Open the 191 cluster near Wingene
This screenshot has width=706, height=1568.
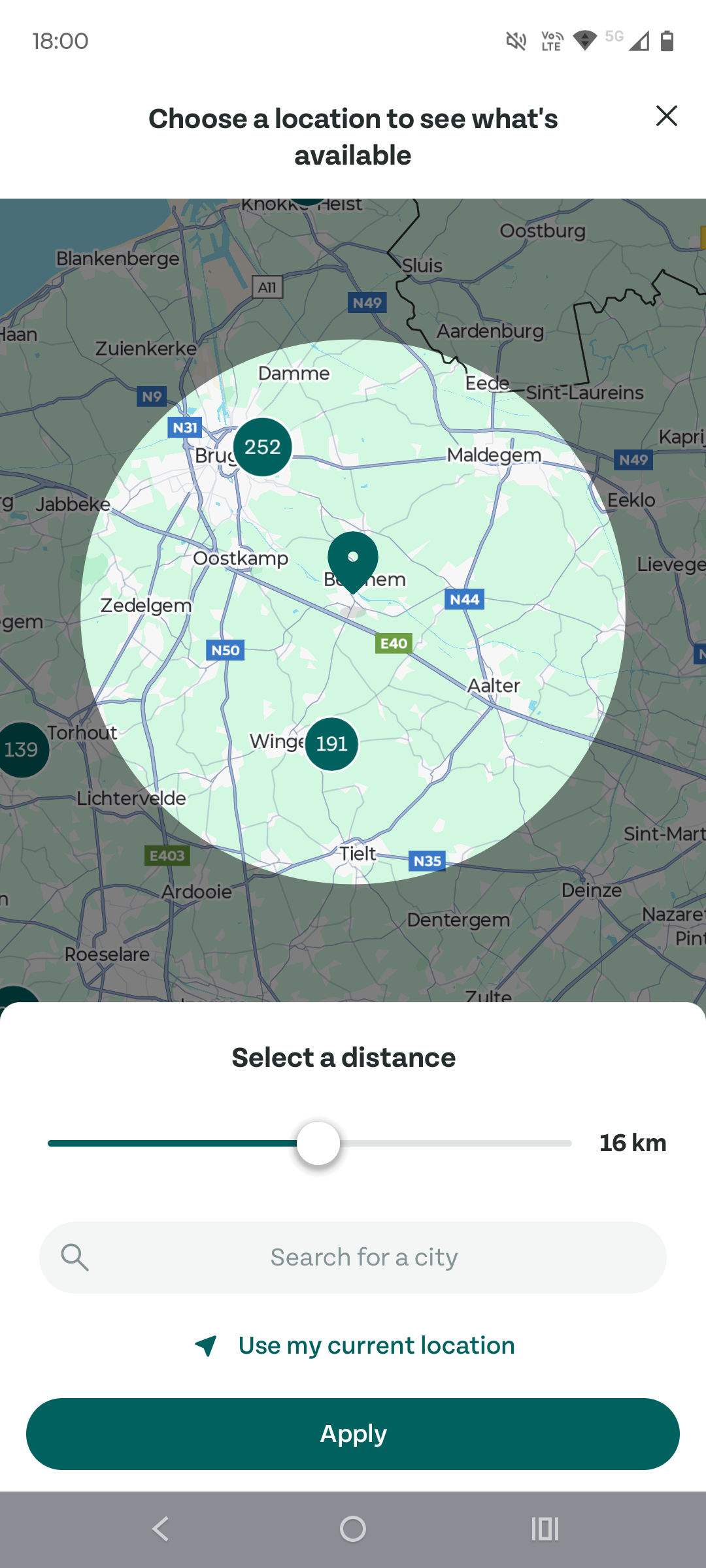(331, 743)
